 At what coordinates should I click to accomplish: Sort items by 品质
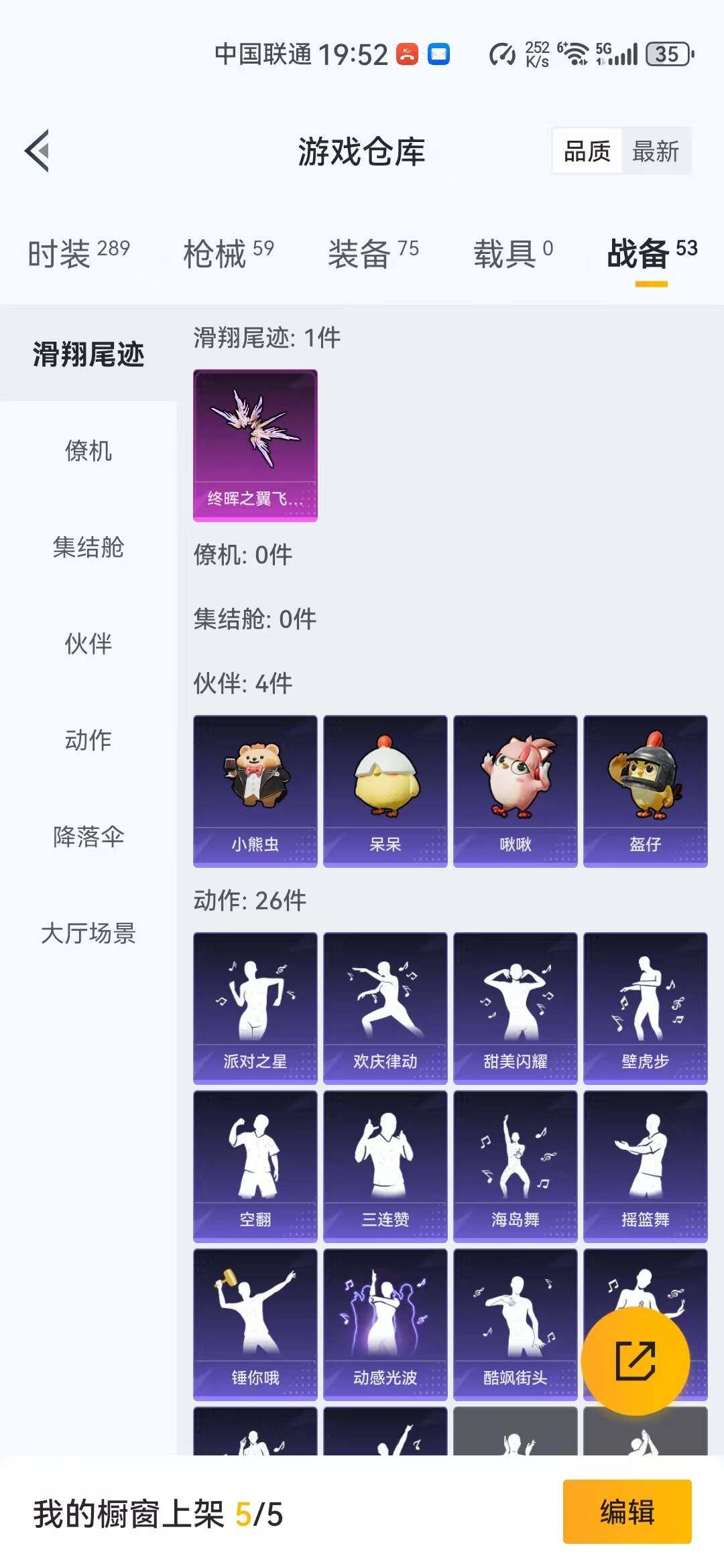coord(587,151)
